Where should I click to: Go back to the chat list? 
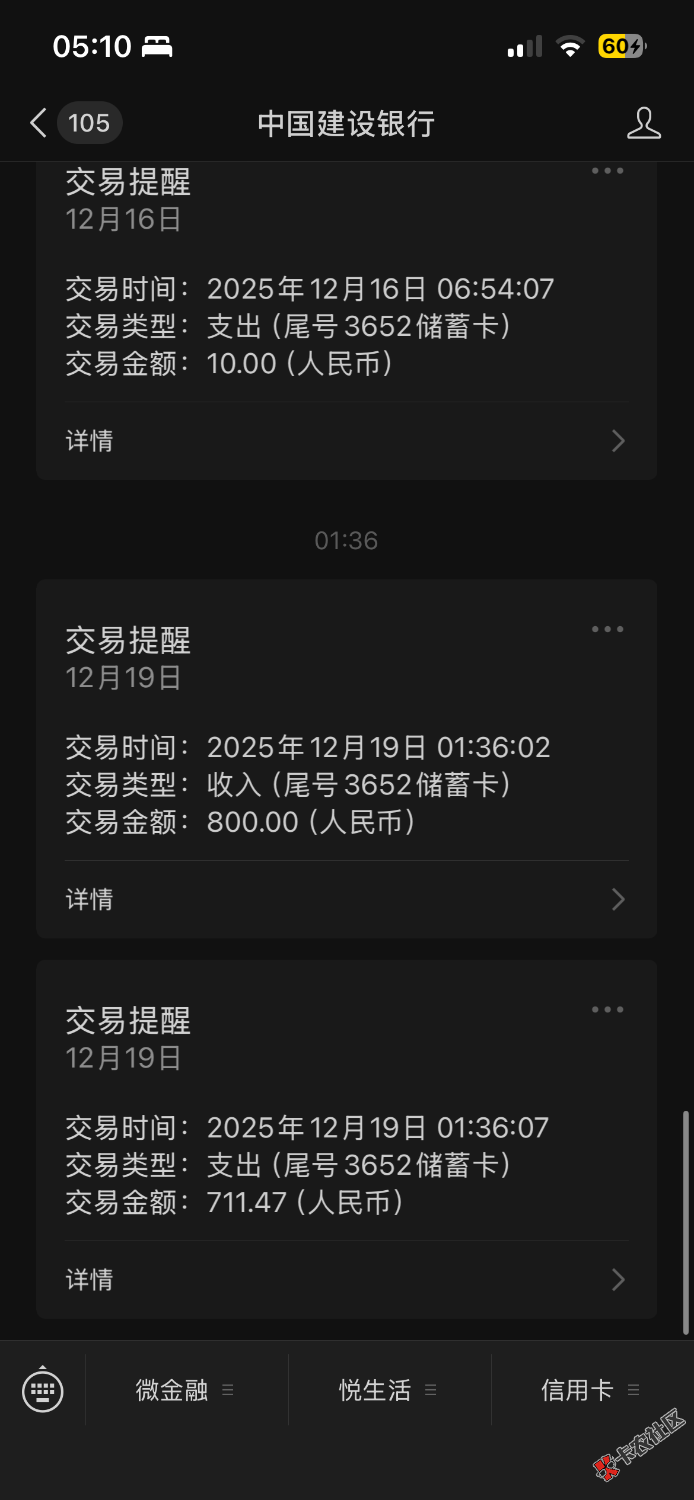[40, 123]
